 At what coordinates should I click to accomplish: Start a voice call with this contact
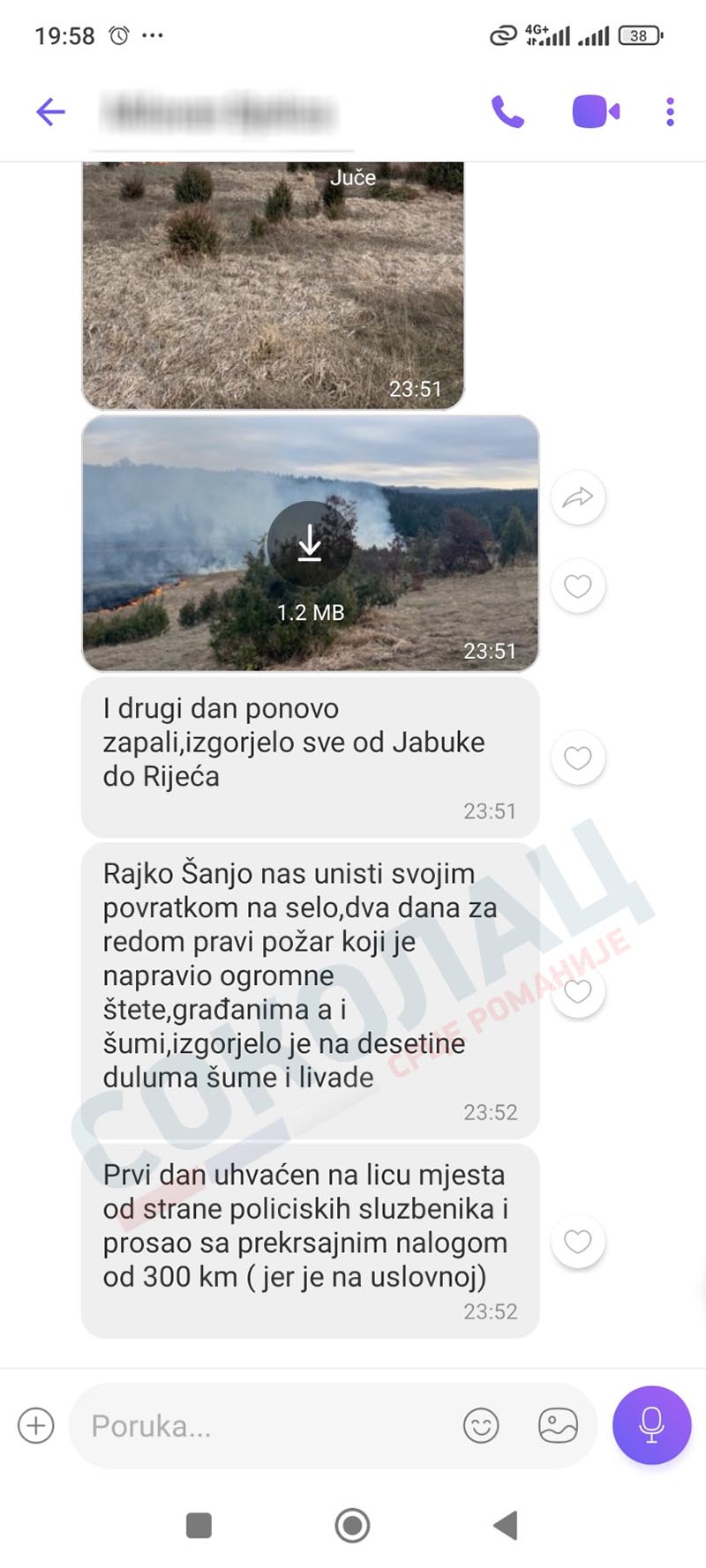click(x=507, y=112)
